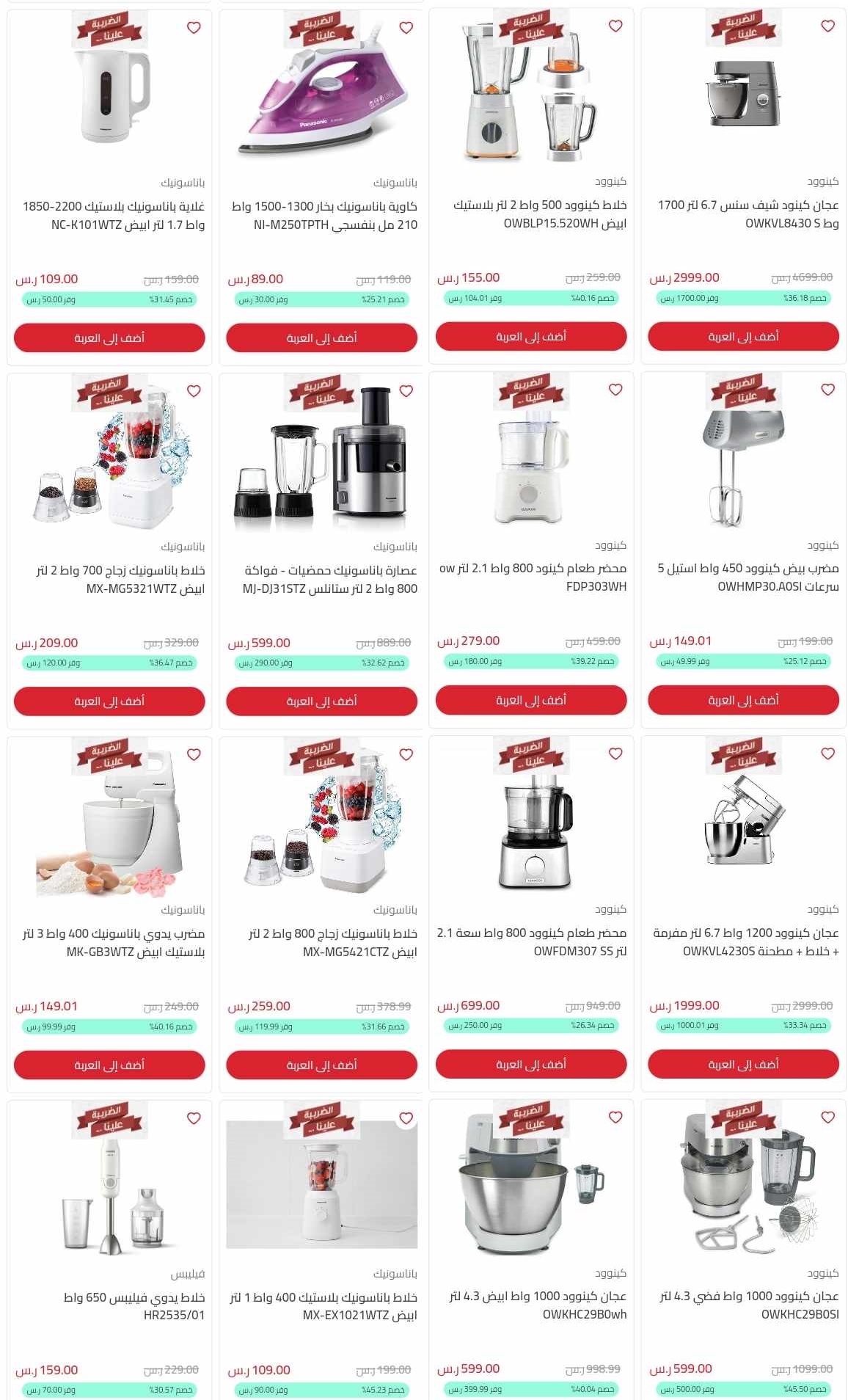Add Panasonic steam iron NI-M250TPTH to cart
Screen dimensions: 848x1400
pos(321,338)
